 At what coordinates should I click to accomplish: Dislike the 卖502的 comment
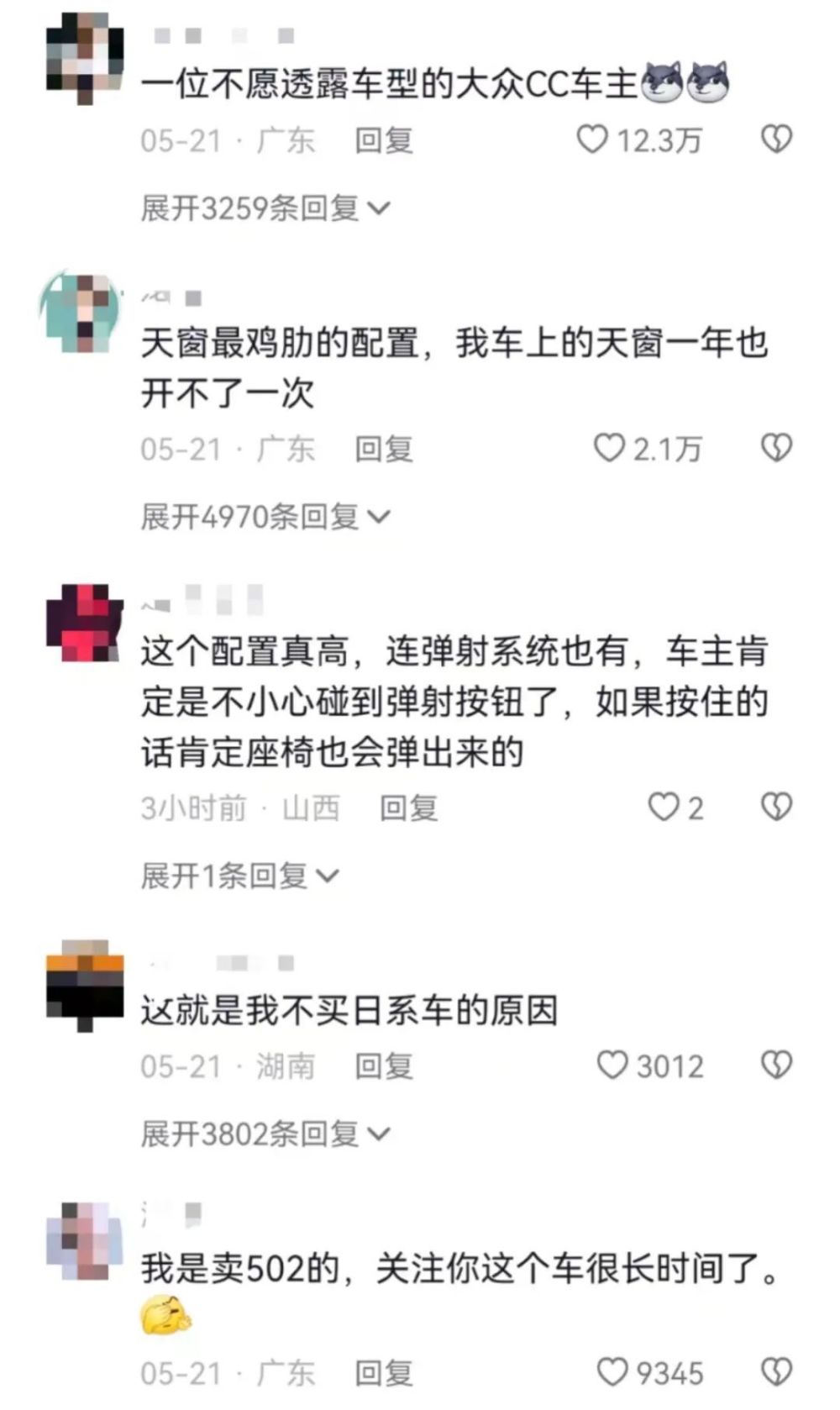[x=776, y=1372]
